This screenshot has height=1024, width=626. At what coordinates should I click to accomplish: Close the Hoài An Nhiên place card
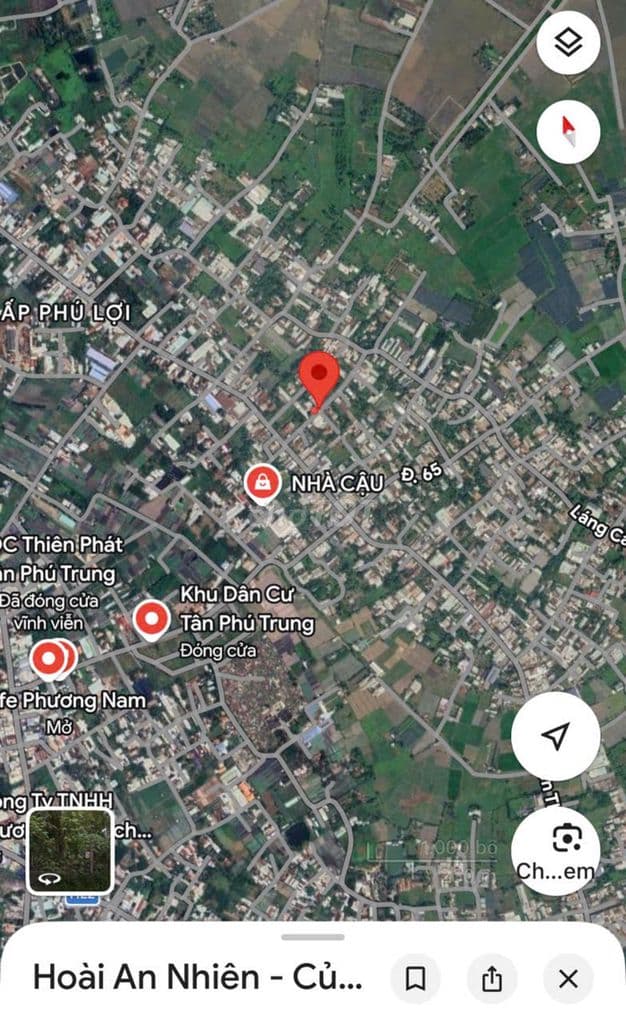pyautogui.click(x=568, y=978)
